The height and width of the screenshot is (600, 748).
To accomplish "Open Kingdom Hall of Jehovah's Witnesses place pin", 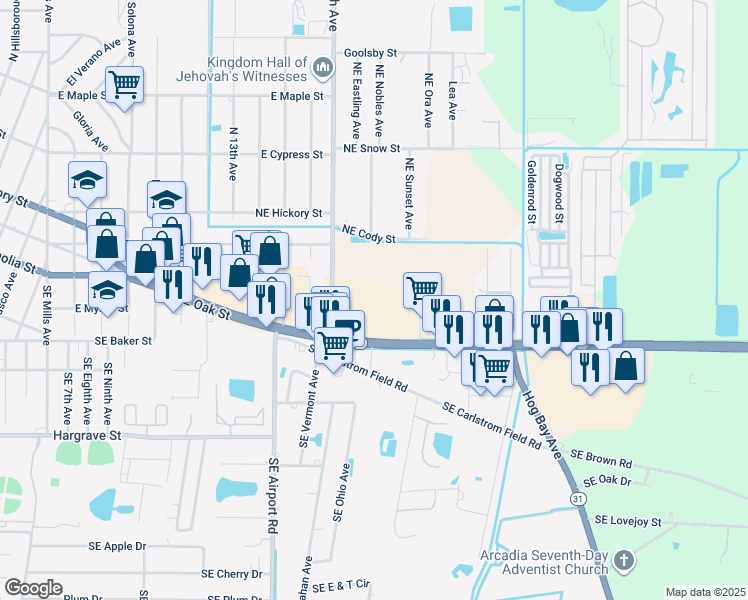I will pos(322,68).
